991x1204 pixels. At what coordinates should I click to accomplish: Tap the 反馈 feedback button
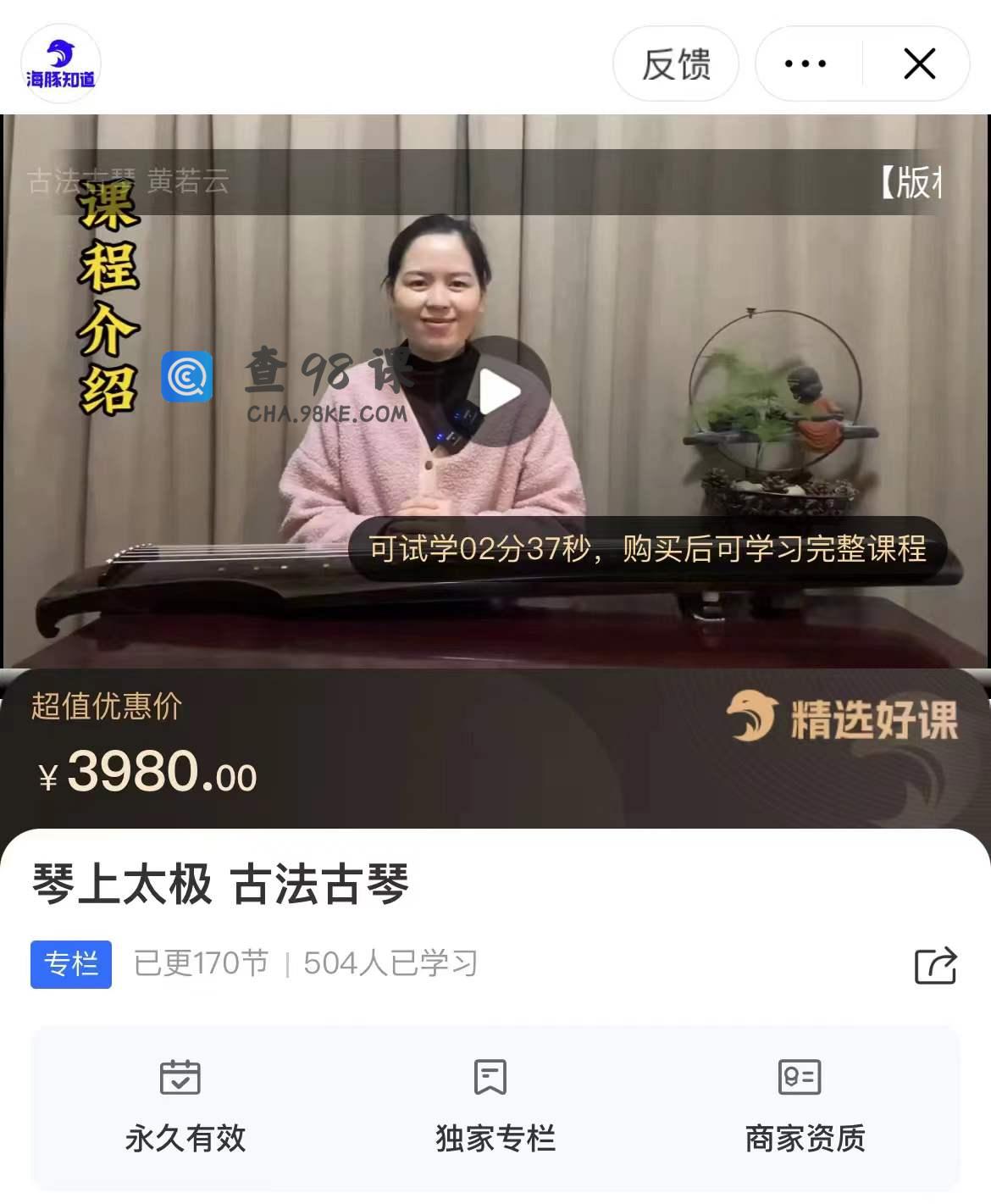pos(675,64)
